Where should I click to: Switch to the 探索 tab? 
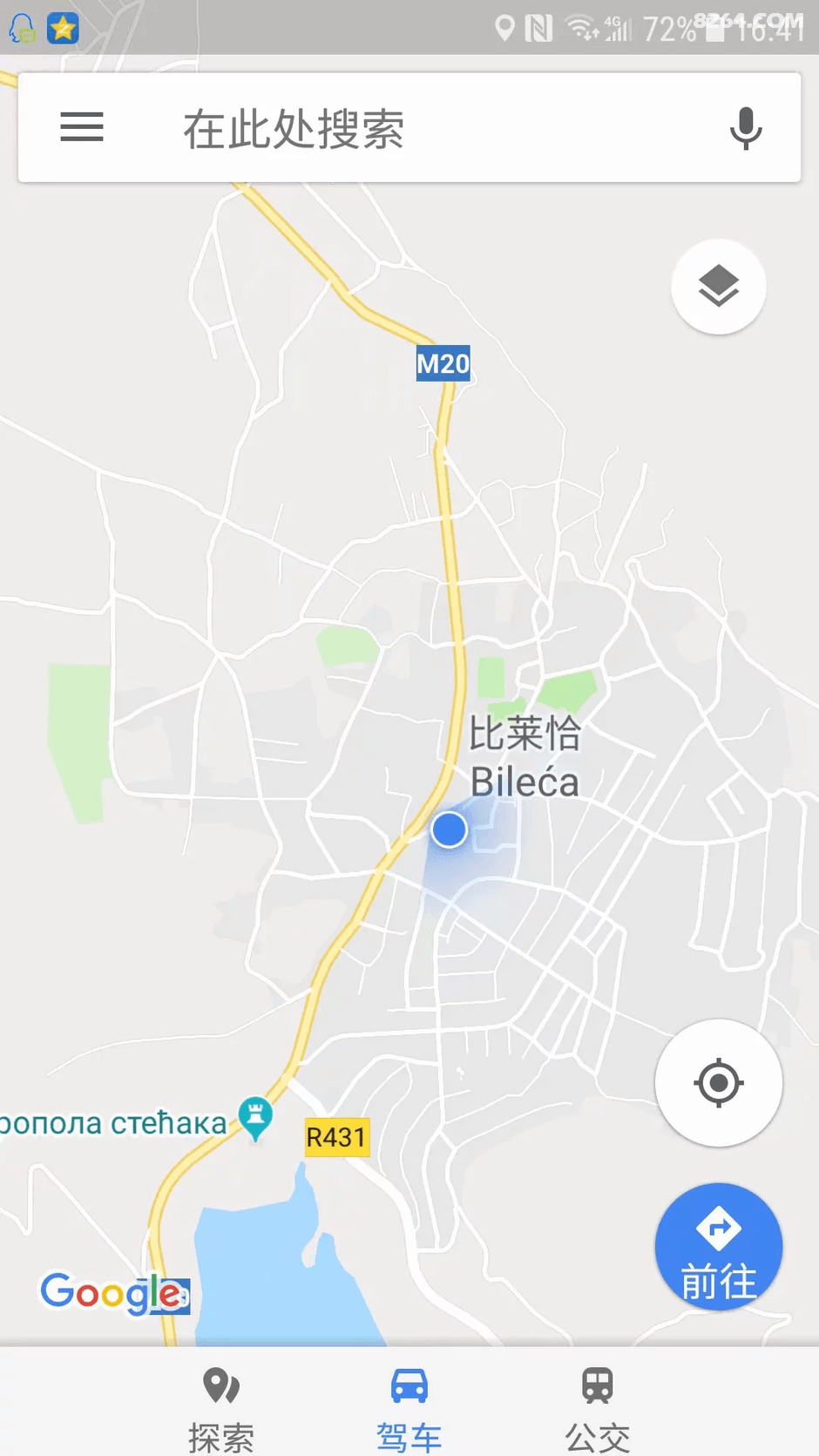click(221, 1404)
